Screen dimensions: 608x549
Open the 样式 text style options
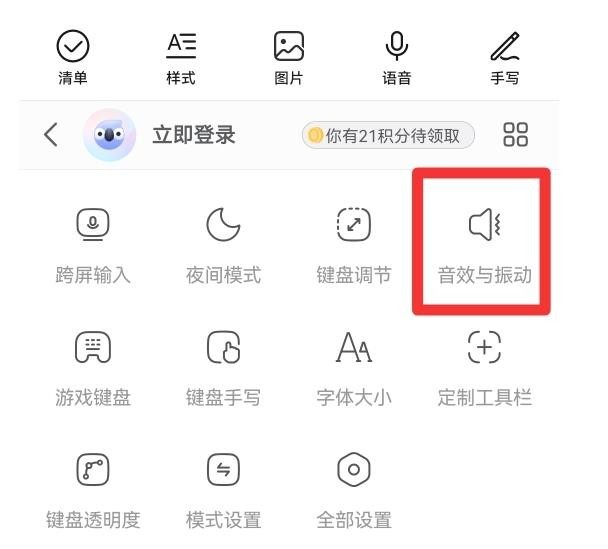(x=181, y=55)
